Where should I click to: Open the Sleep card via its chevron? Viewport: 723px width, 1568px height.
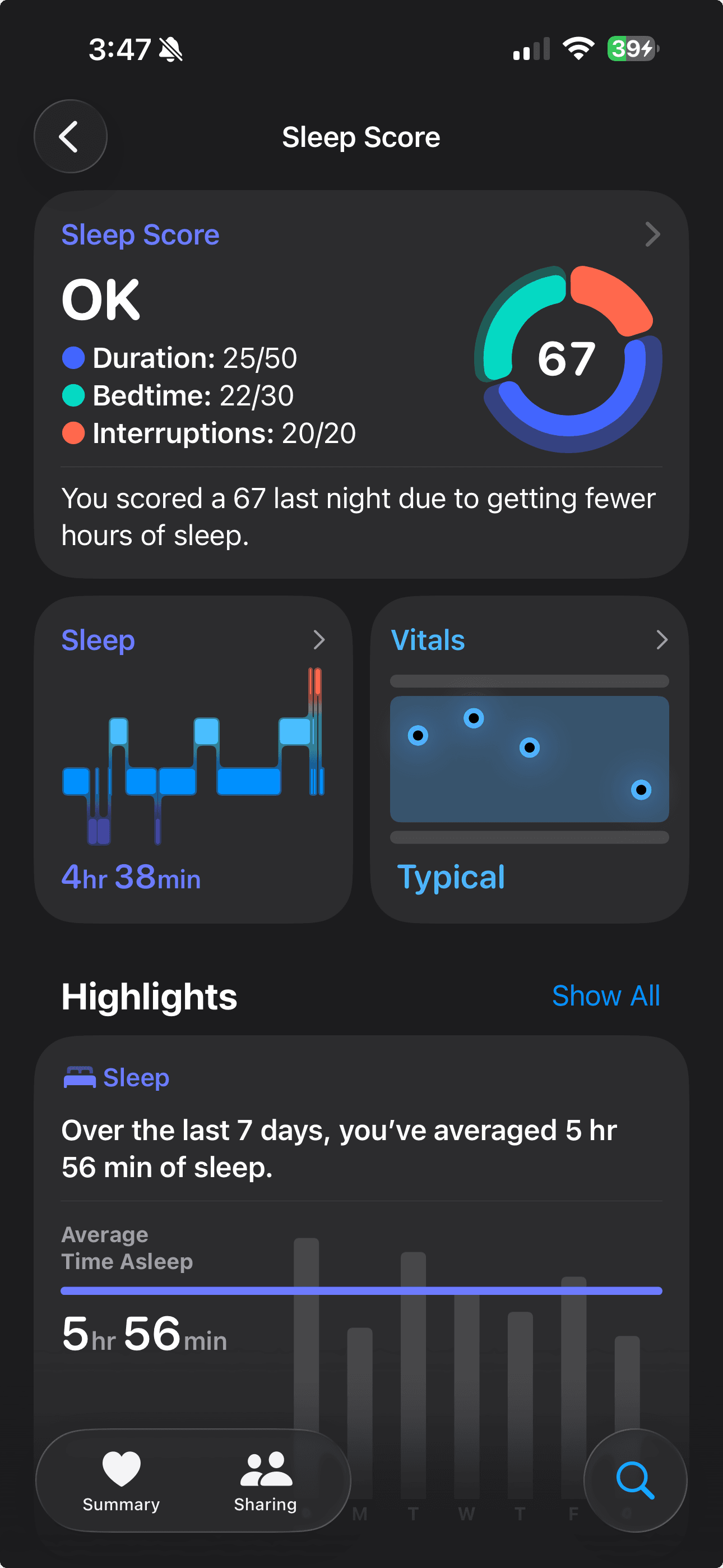tap(319, 640)
